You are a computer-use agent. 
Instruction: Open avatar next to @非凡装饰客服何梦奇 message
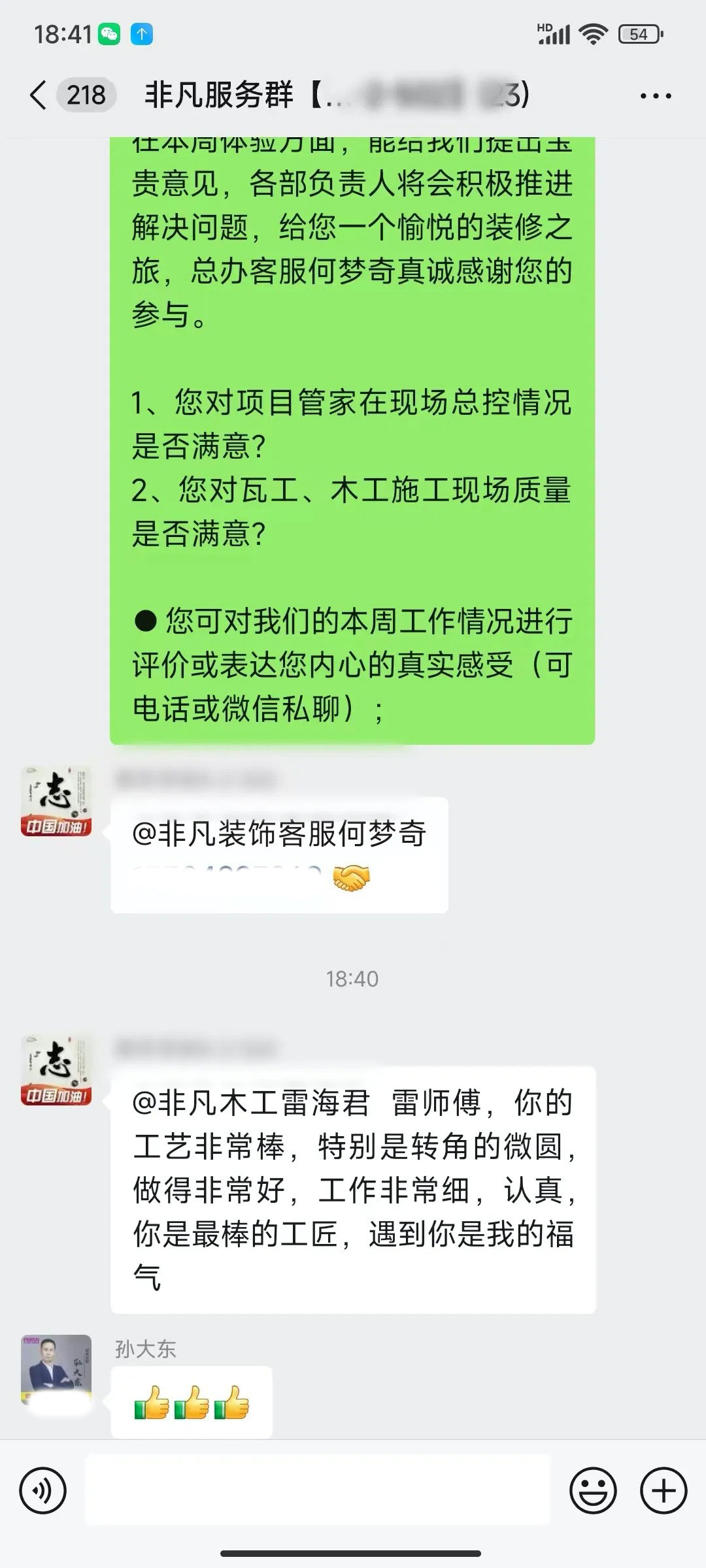pos(56,802)
